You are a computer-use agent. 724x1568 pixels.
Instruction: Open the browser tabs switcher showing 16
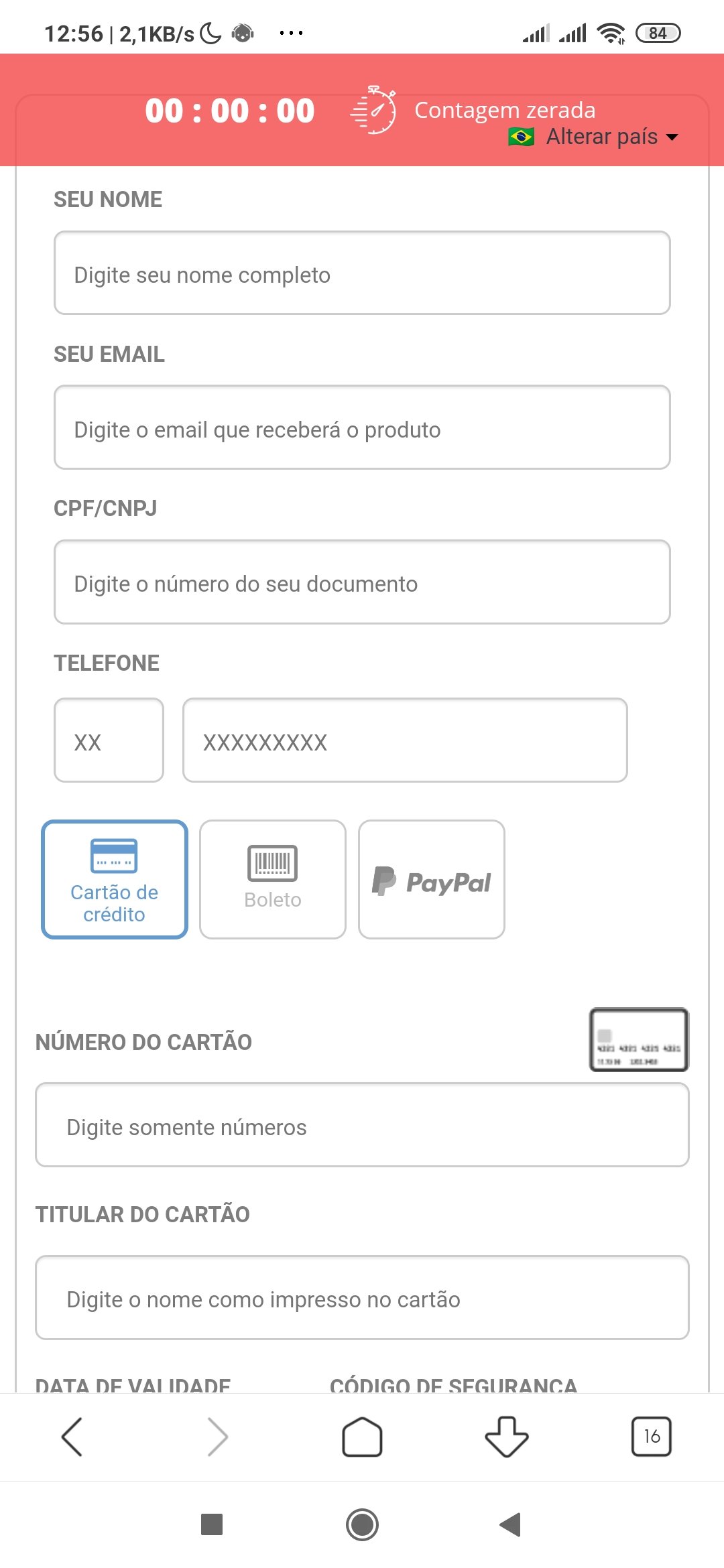pos(651,1437)
